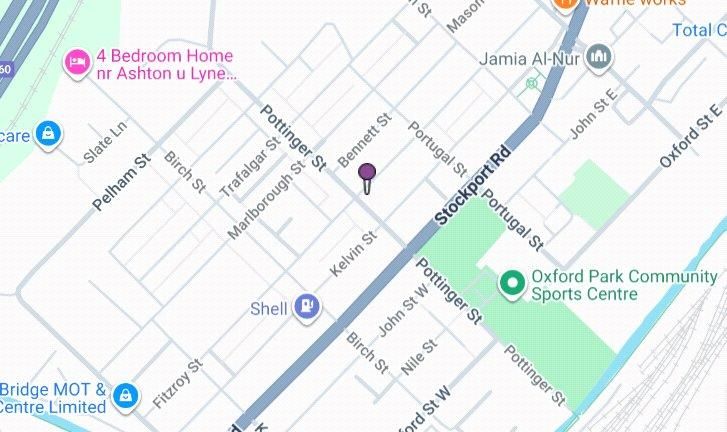Open the Bridge MOT & Centre Limited marker
Image resolution: width=727 pixels, height=432 pixels.
(125, 397)
